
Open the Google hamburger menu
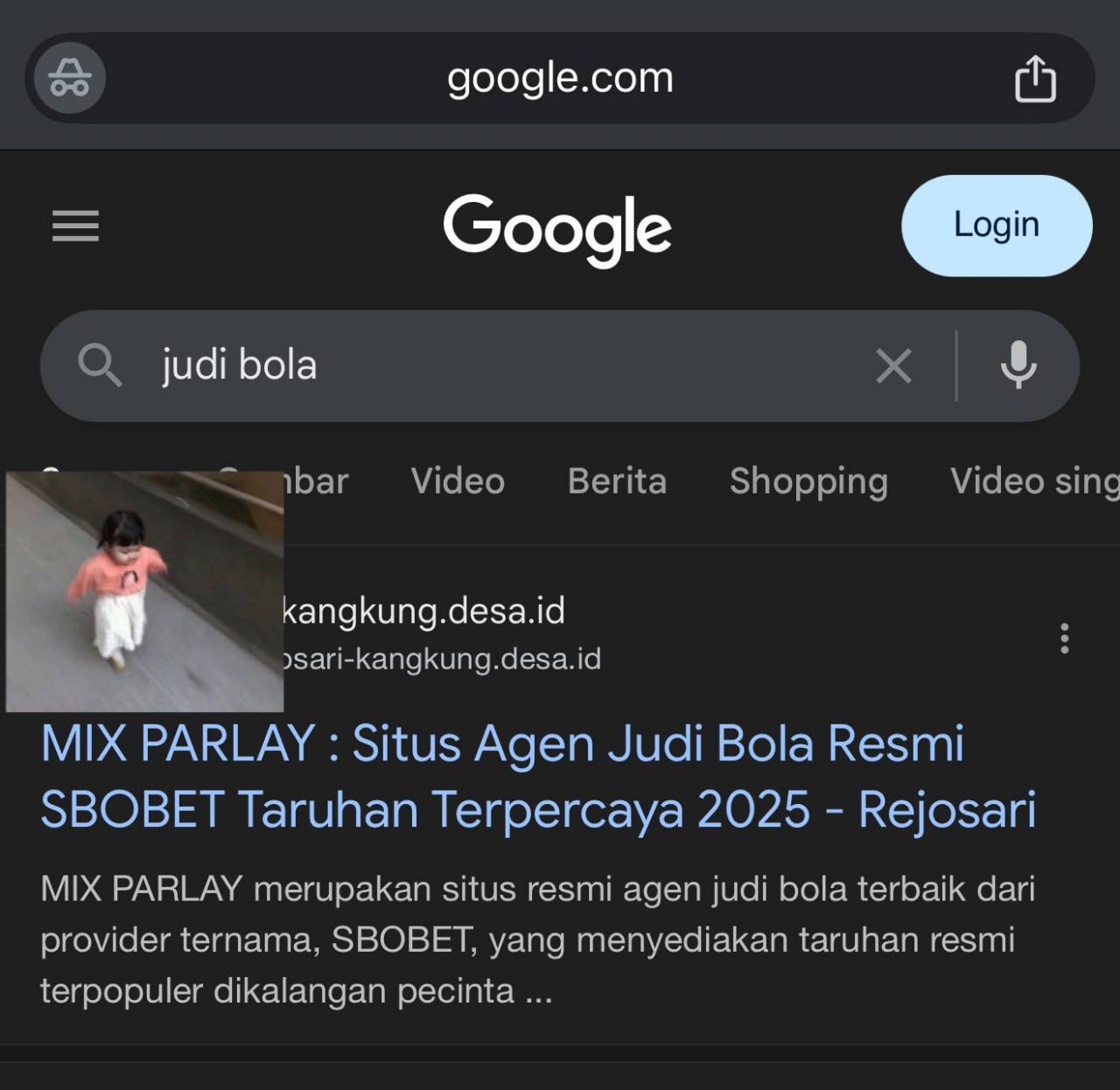coord(75,226)
